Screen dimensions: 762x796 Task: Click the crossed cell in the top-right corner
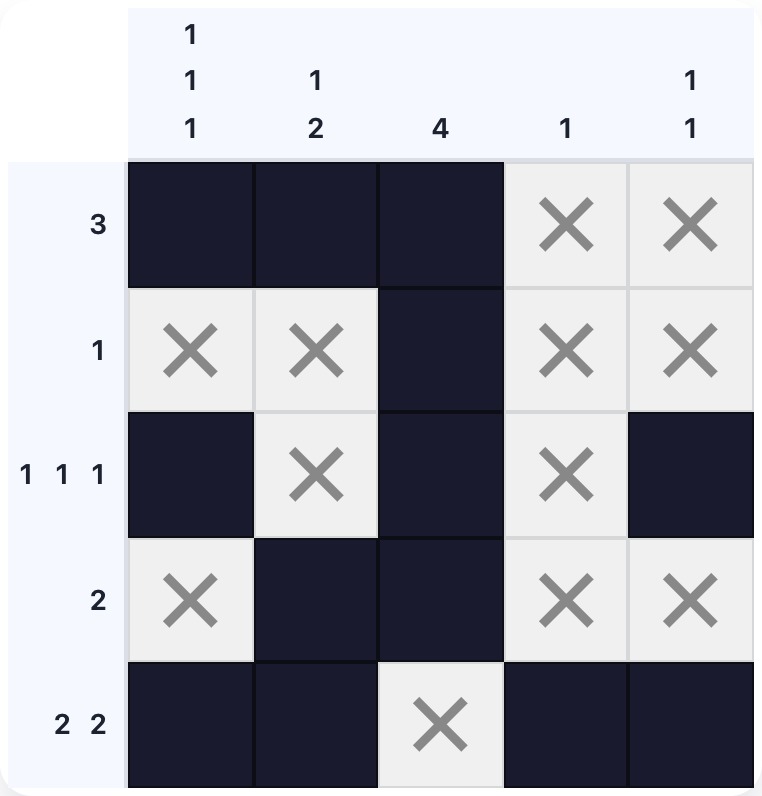[690, 225]
